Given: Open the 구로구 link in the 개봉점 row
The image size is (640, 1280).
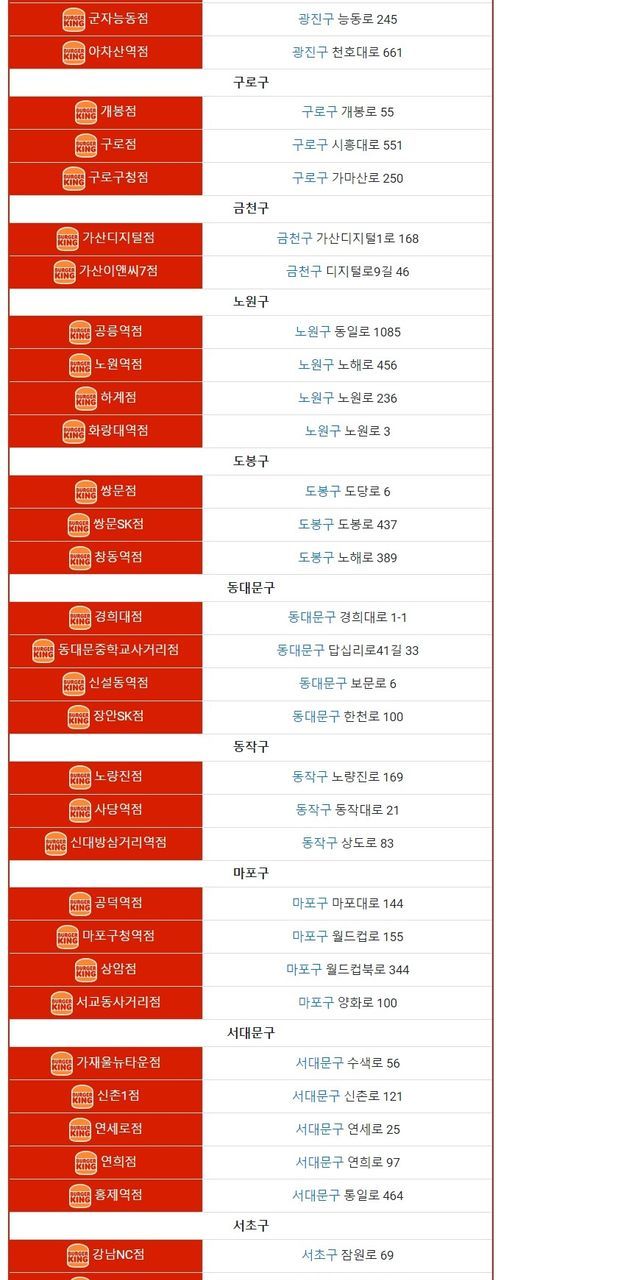Looking at the screenshot, I should [x=320, y=112].
